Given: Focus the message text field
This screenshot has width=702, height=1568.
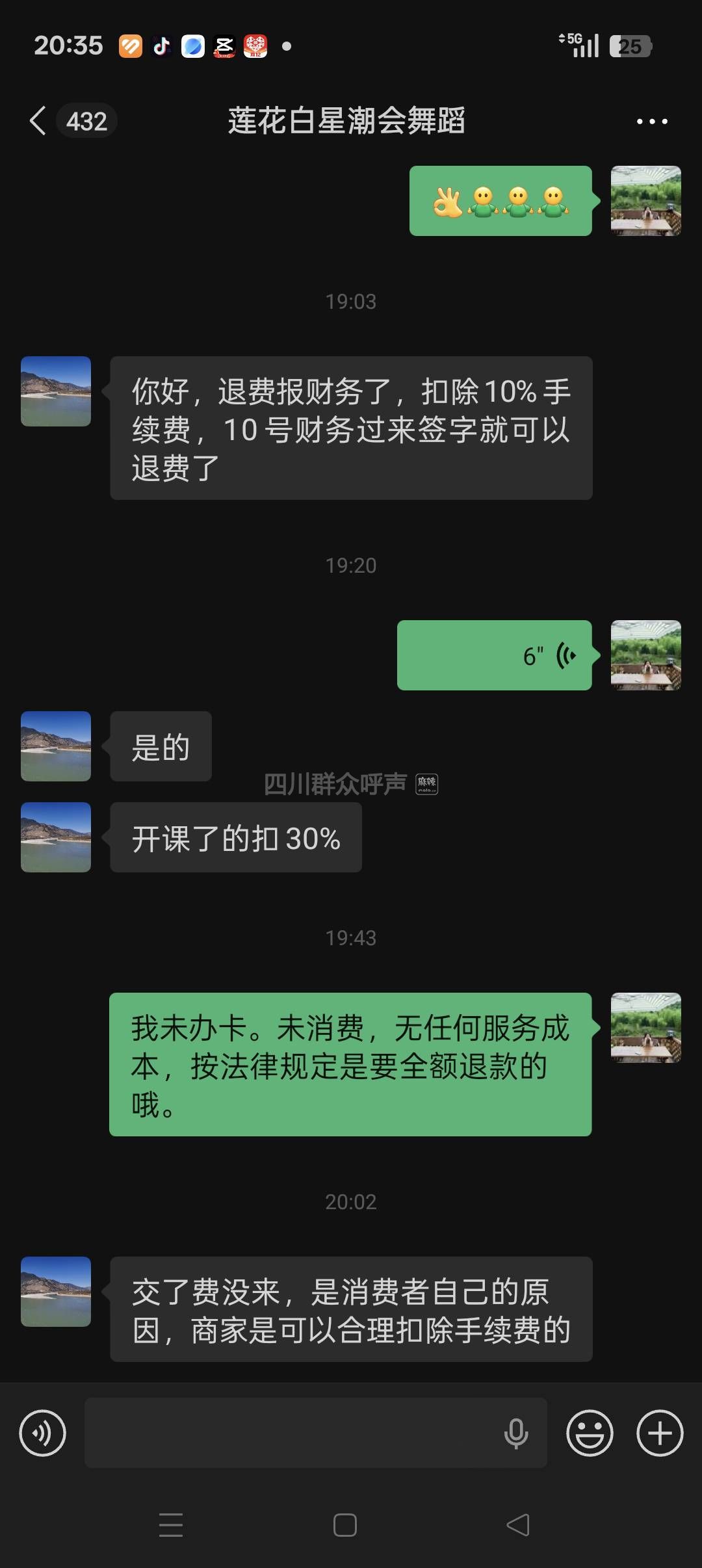Looking at the screenshot, I should tap(292, 1433).
